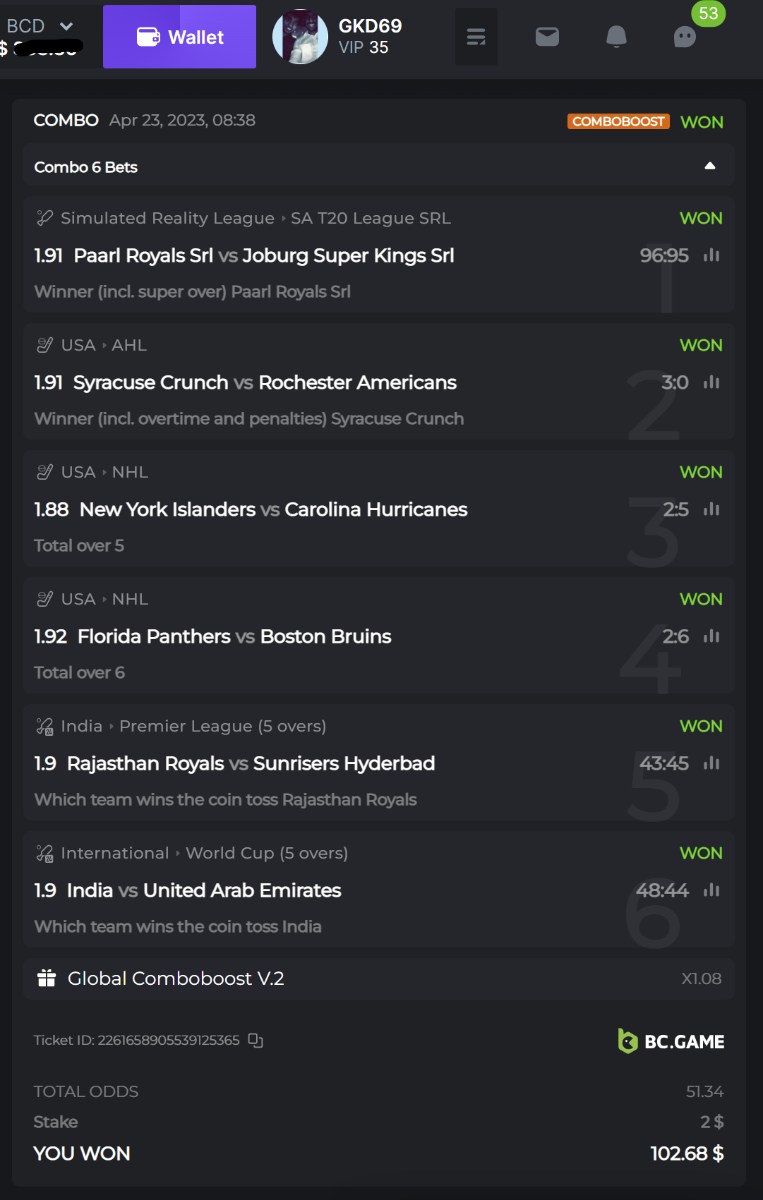View stats for Syracuse Crunch match

711,382
